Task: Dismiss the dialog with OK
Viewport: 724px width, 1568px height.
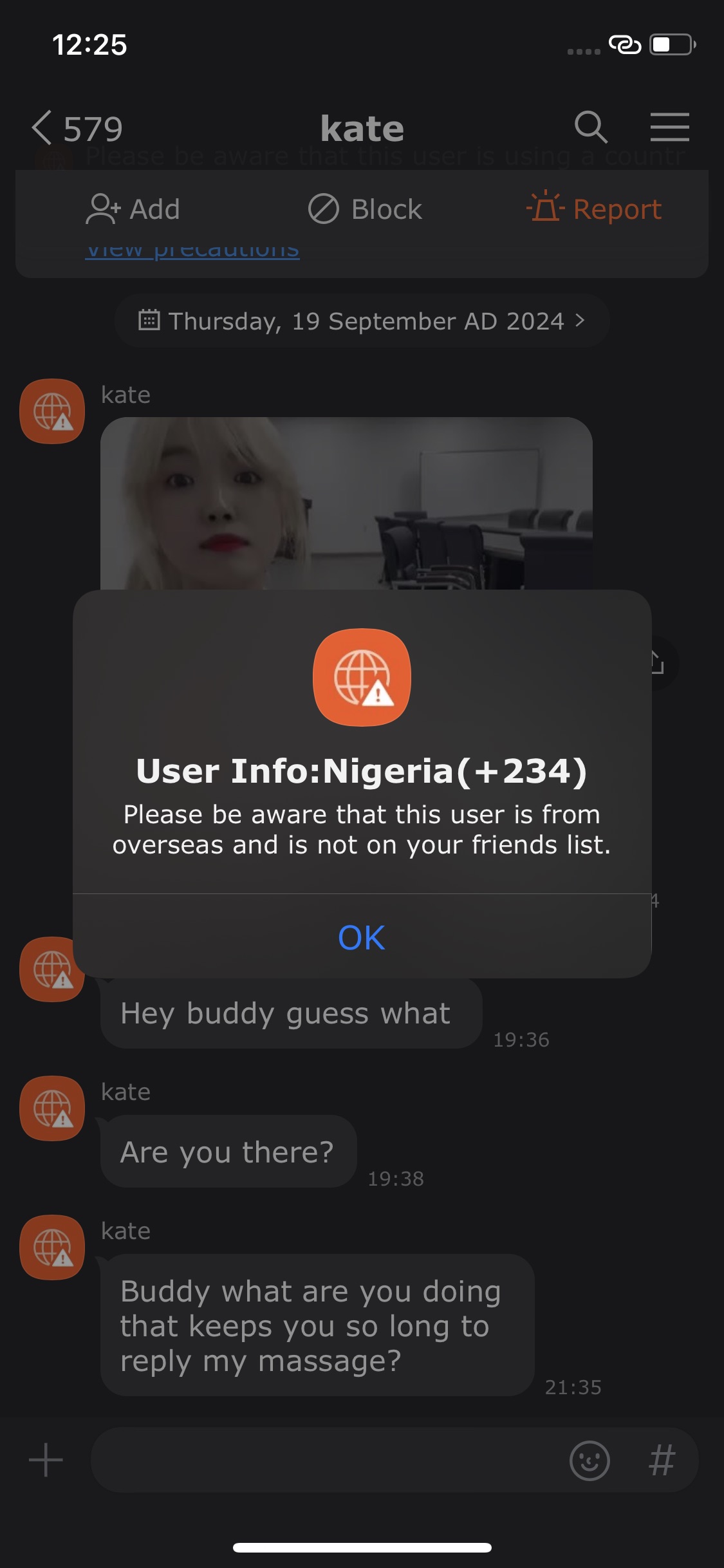Action: click(362, 937)
